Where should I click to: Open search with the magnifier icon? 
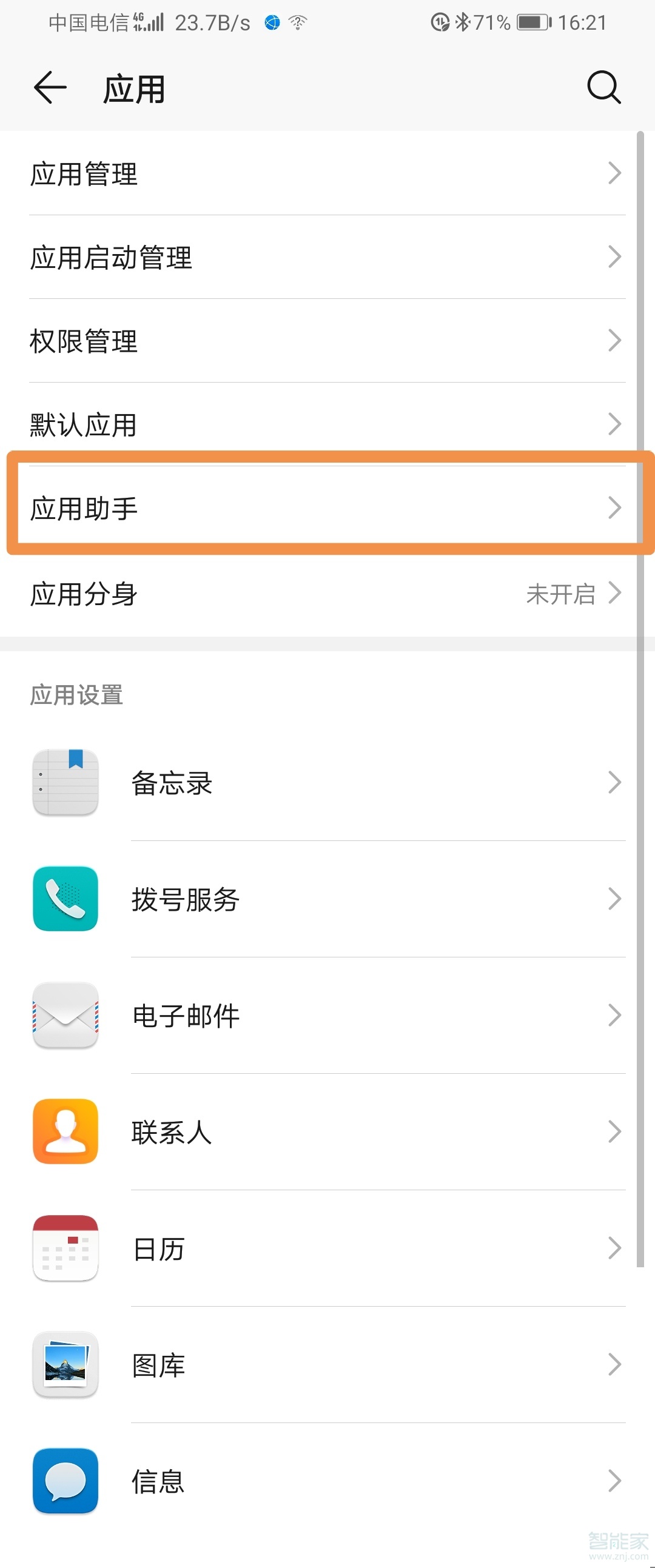(x=603, y=87)
